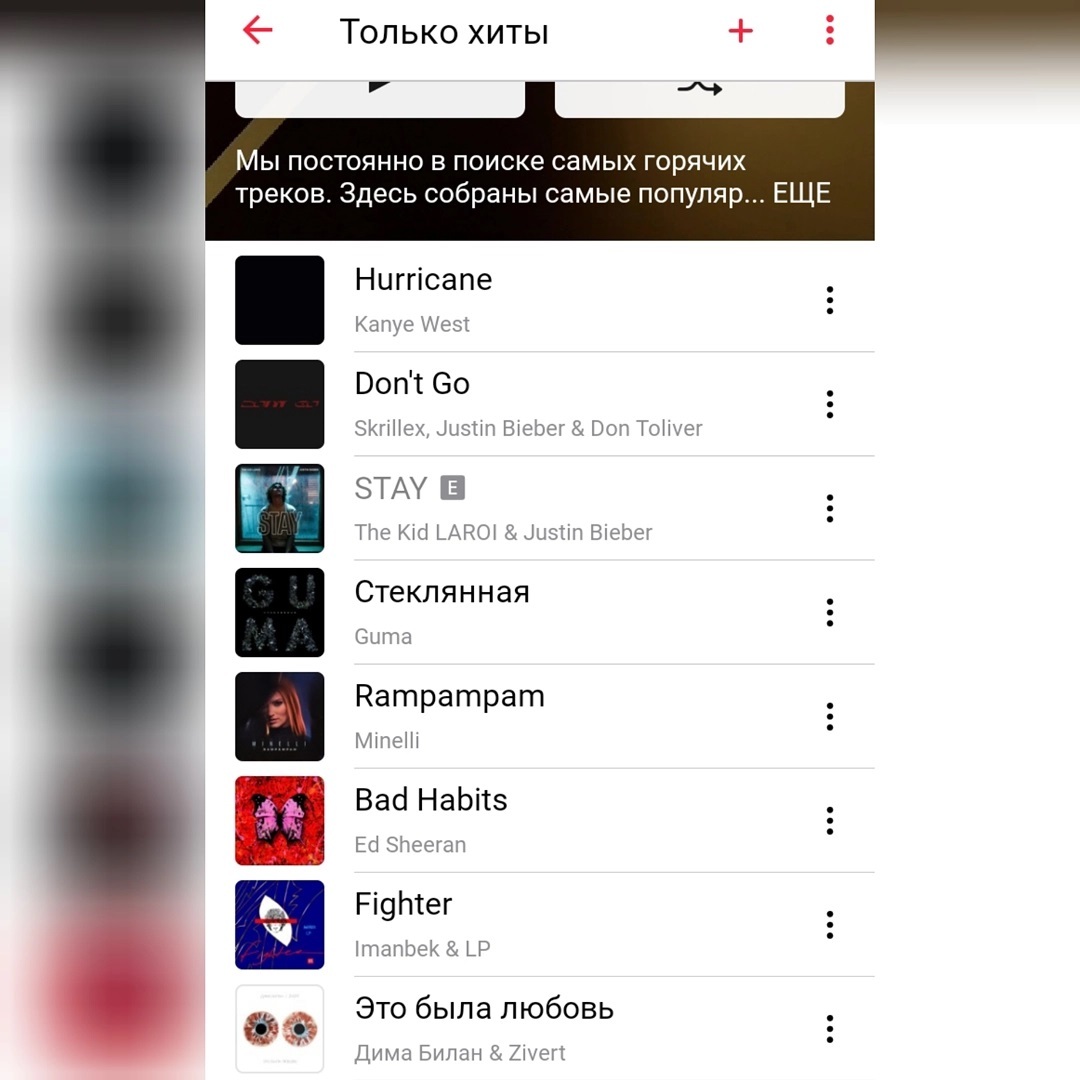Open options for Don't Go

coord(829,404)
